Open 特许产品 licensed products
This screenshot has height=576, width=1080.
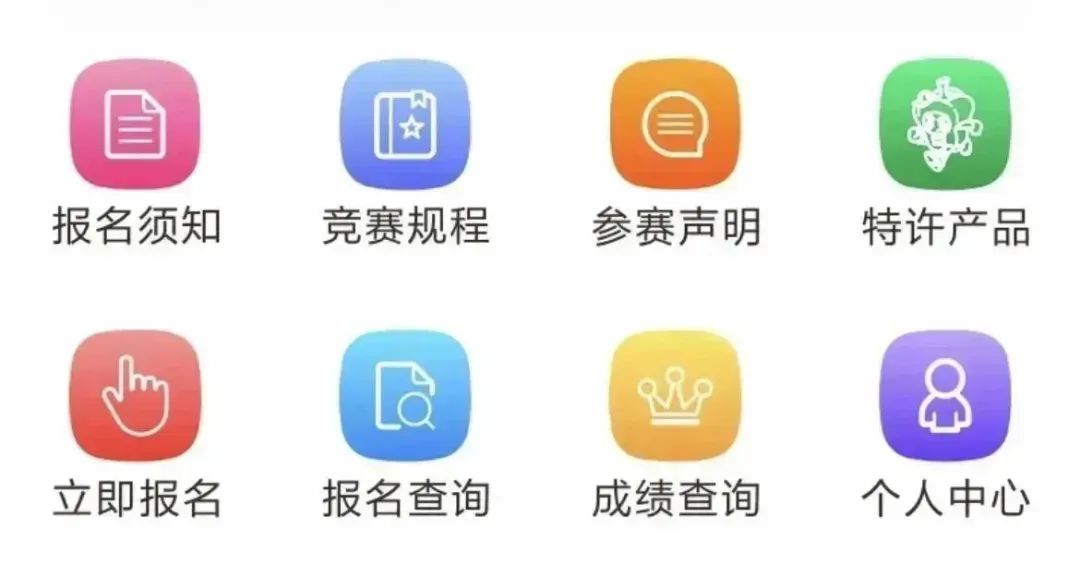tap(945, 124)
